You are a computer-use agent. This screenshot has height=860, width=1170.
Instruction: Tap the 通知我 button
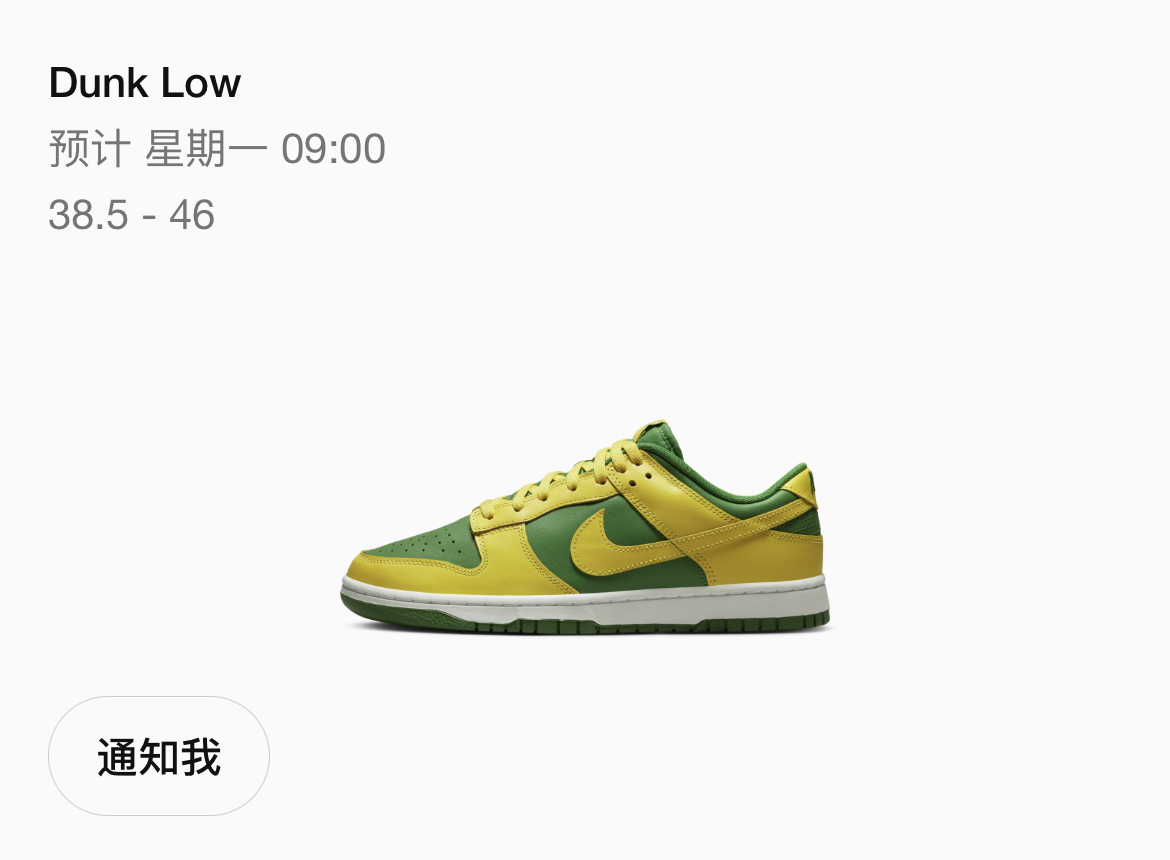[159, 757]
